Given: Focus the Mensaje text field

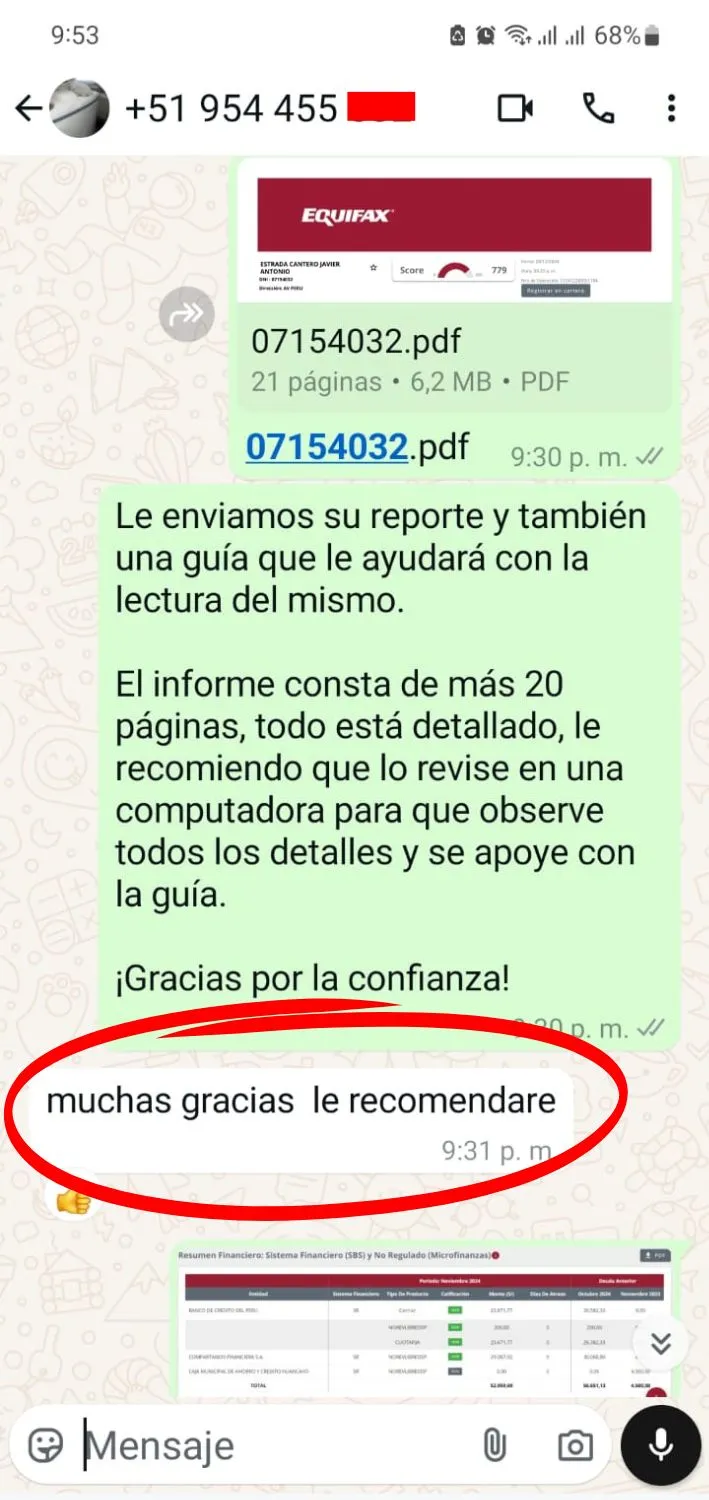Looking at the screenshot, I should tap(270, 1446).
